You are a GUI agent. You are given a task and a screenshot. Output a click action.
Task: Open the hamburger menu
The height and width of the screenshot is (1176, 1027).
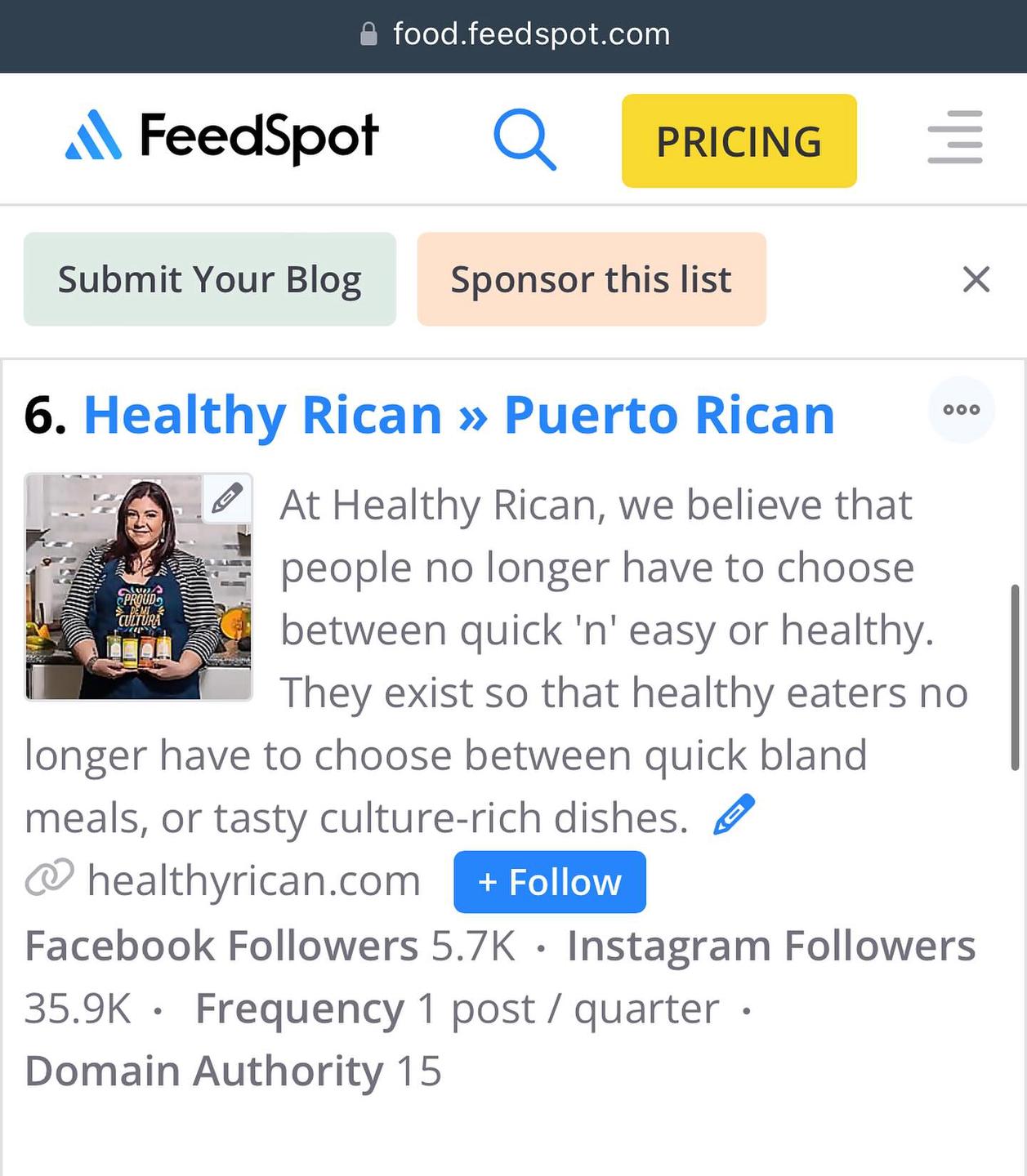click(x=954, y=137)
